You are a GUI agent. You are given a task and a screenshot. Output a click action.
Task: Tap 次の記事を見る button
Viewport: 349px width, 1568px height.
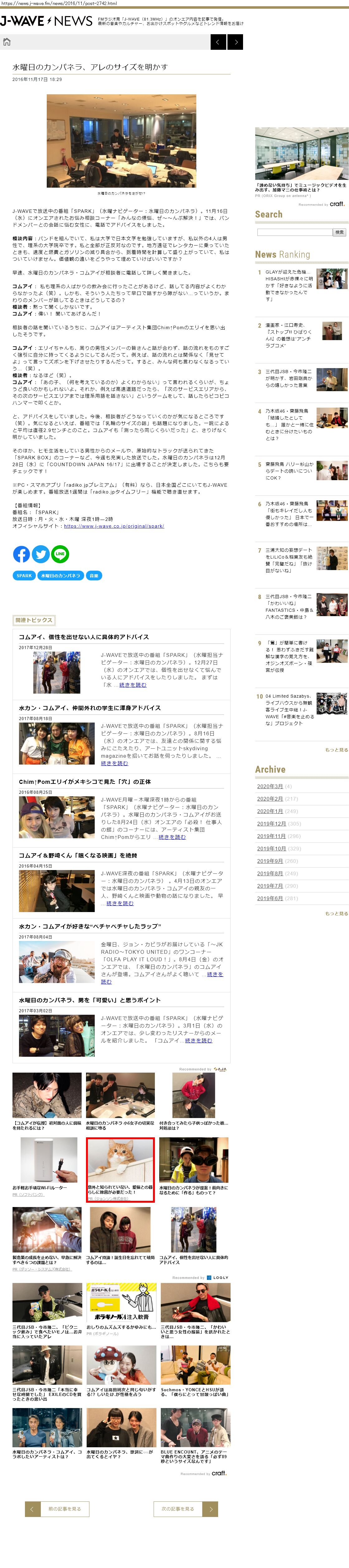[178, 1509]
